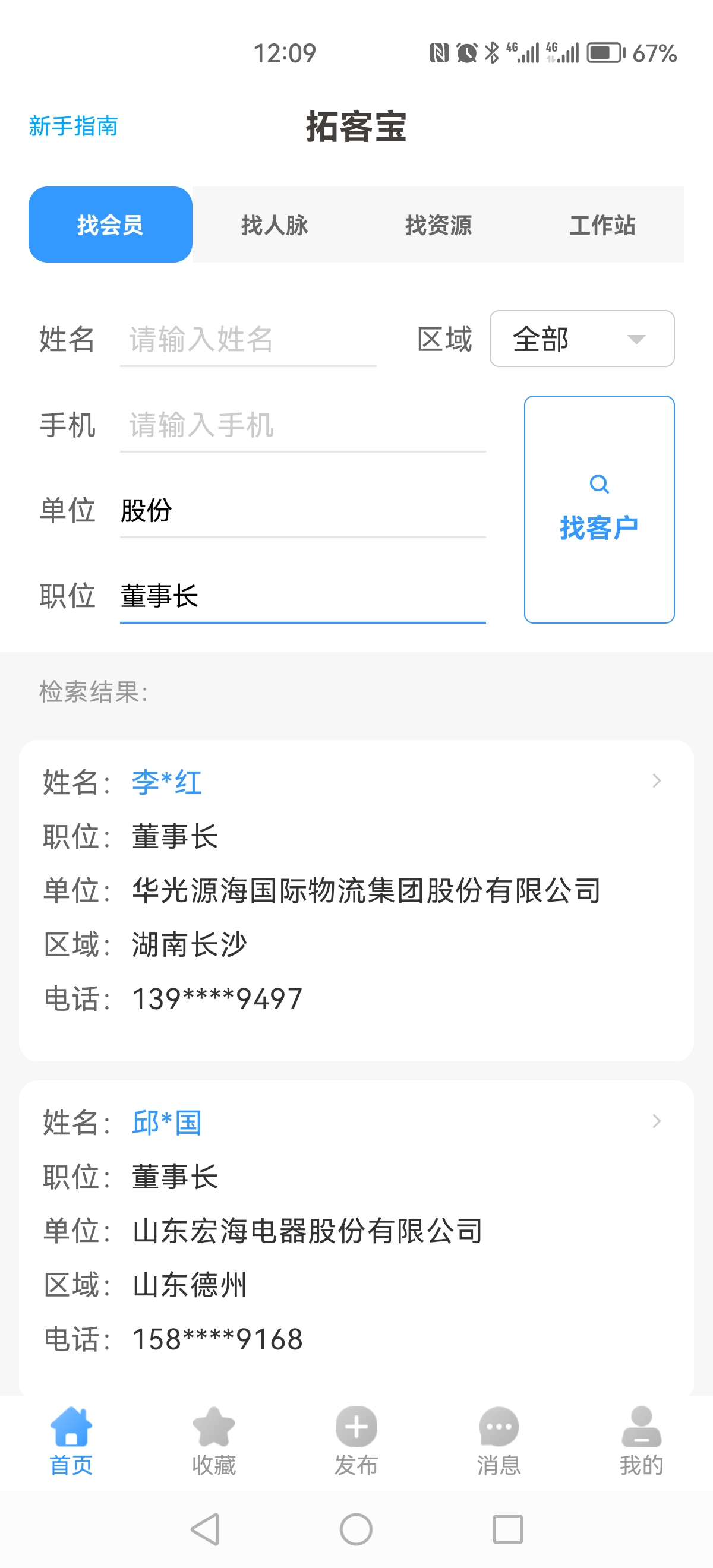Viewport: 713px width, 1568px height.
Task: Tap the search magnifier in 找客户 panel
Action: click(x=599, y=484)
